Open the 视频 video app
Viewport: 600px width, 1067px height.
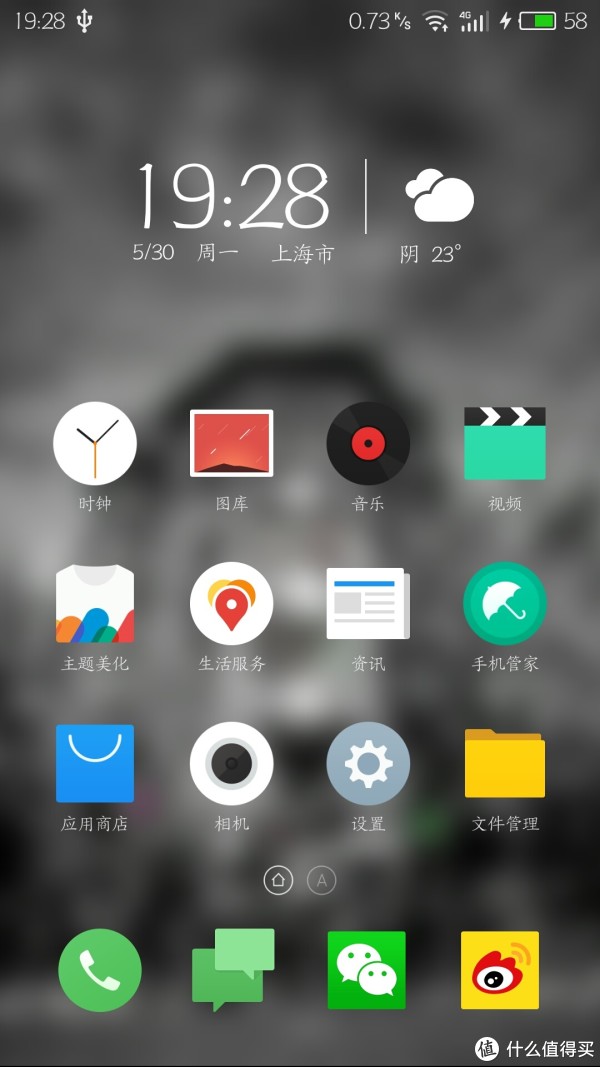click(x=505, y=443)
